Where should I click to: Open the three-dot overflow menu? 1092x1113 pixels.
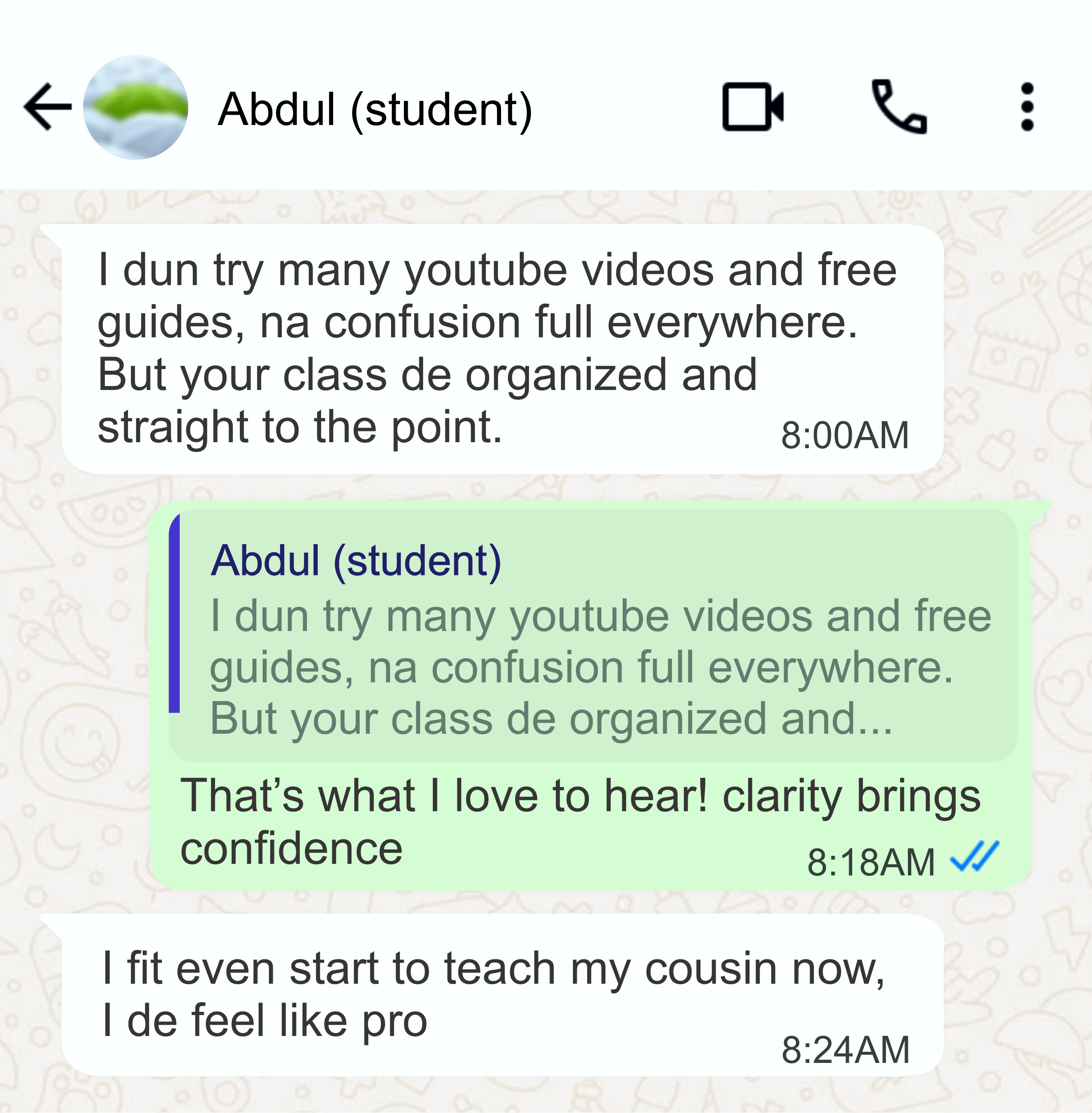tap(1027, 107)
